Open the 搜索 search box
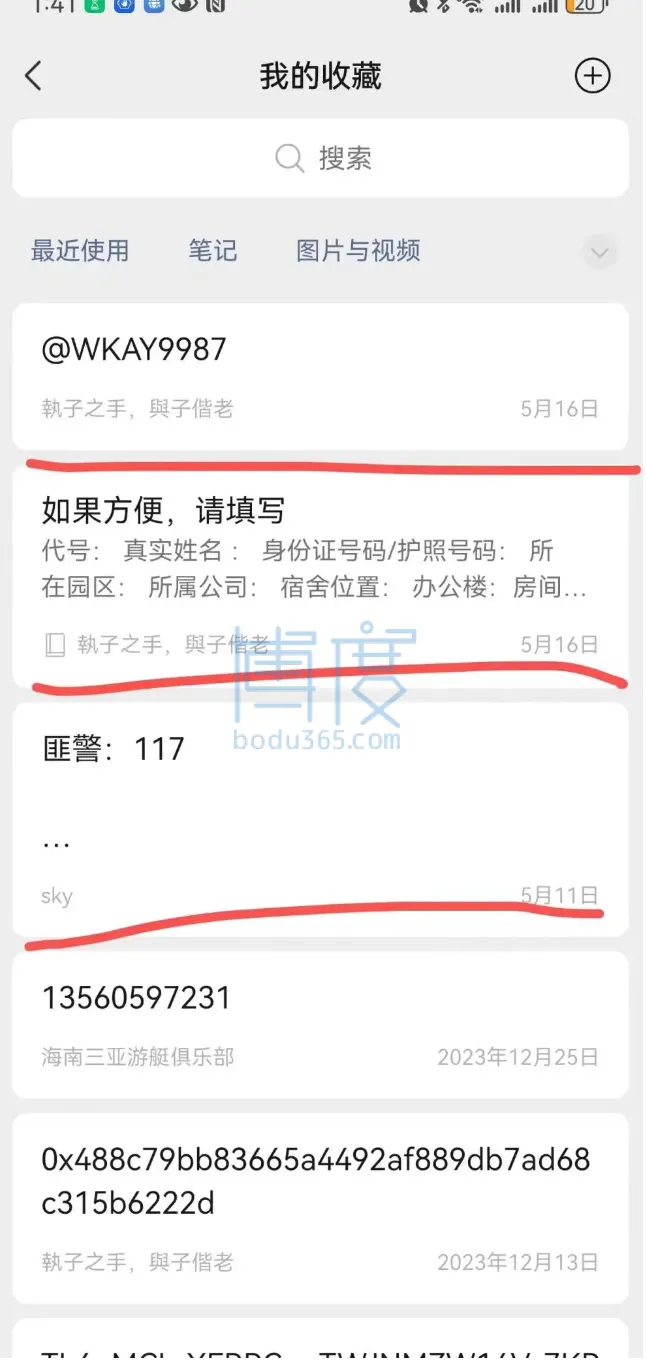646x1370 pixels. click(x=320, y=158)
